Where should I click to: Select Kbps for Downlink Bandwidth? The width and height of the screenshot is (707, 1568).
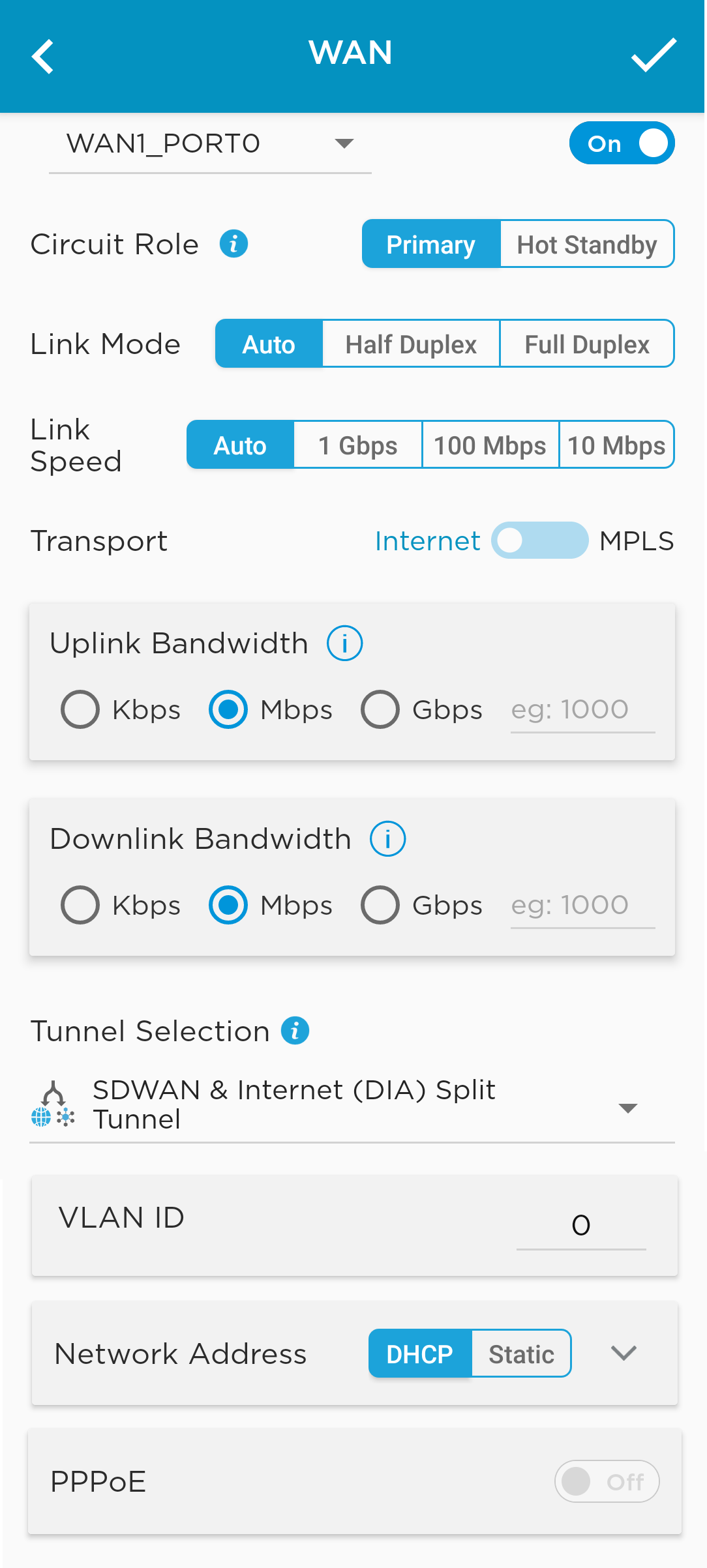[x=80, y=905]
